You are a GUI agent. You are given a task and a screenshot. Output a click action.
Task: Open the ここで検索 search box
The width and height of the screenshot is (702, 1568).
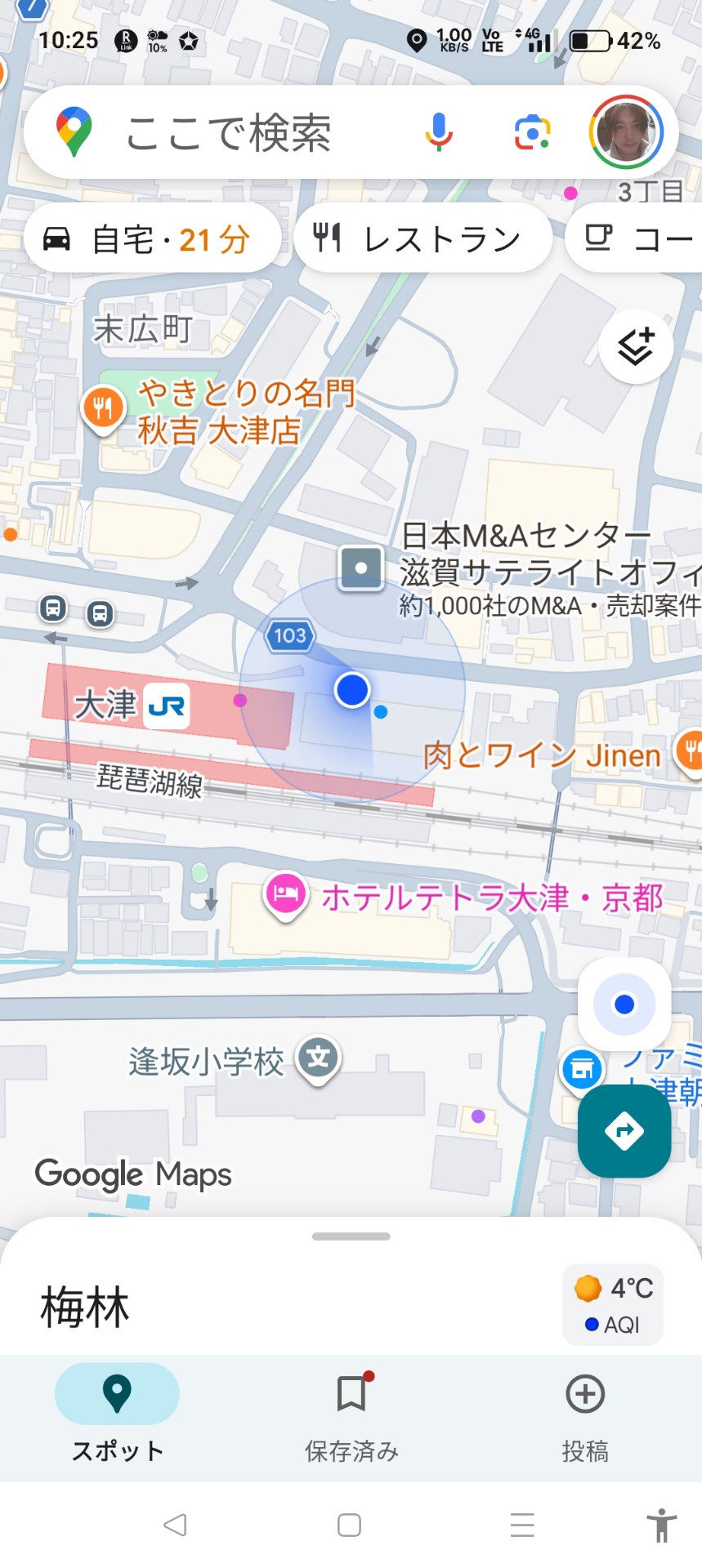pyautogui.click(x=229, y=133)
